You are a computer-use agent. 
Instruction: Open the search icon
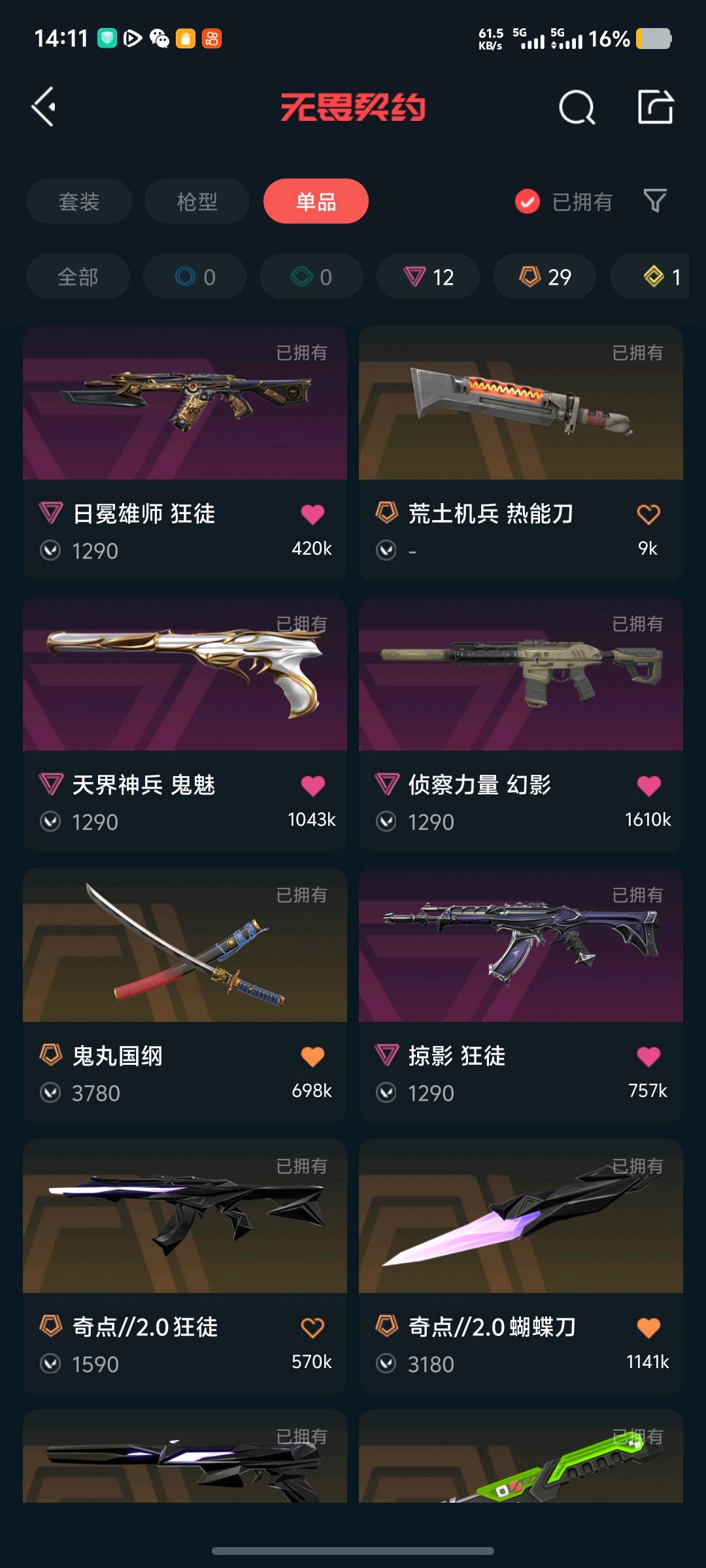577,107
